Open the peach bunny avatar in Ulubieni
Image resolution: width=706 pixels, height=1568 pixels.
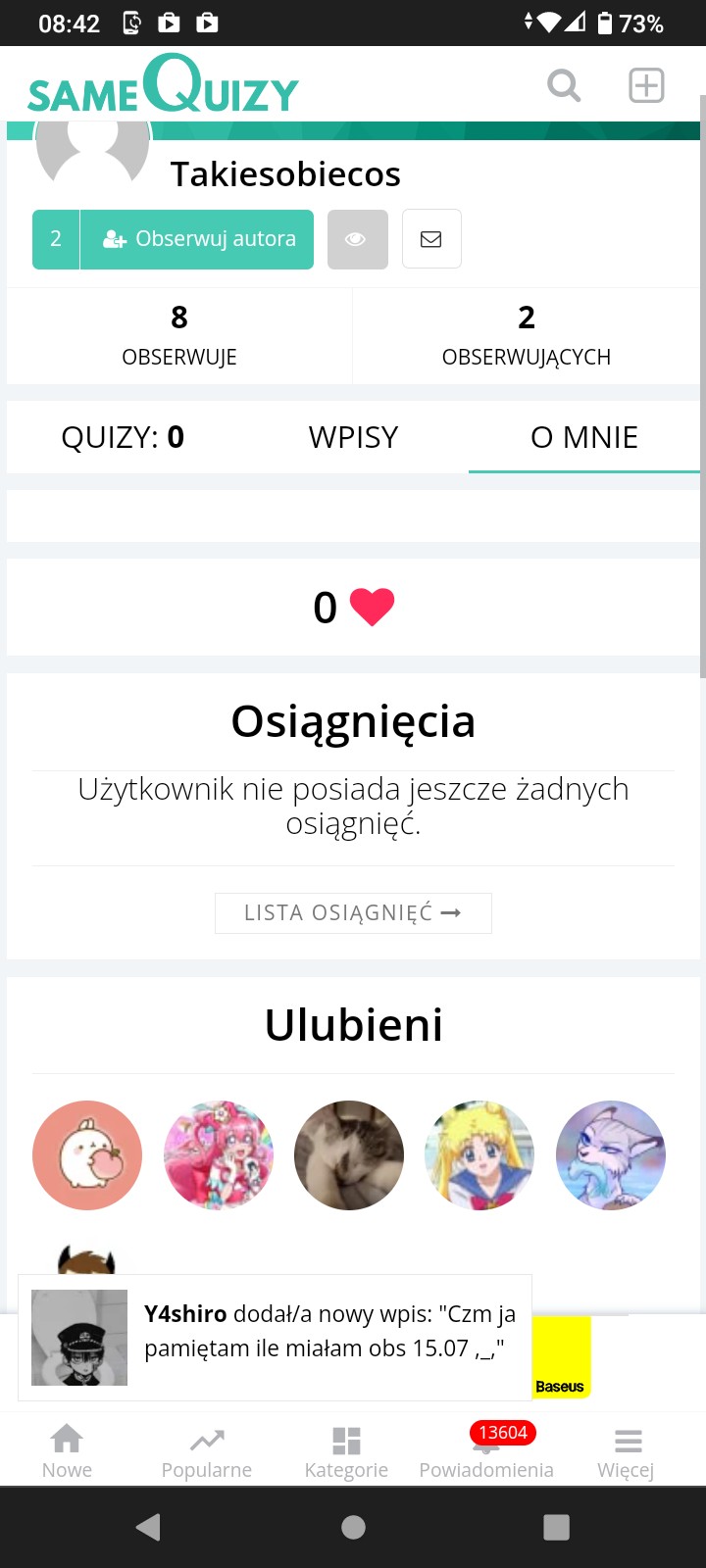point(87,1155)
